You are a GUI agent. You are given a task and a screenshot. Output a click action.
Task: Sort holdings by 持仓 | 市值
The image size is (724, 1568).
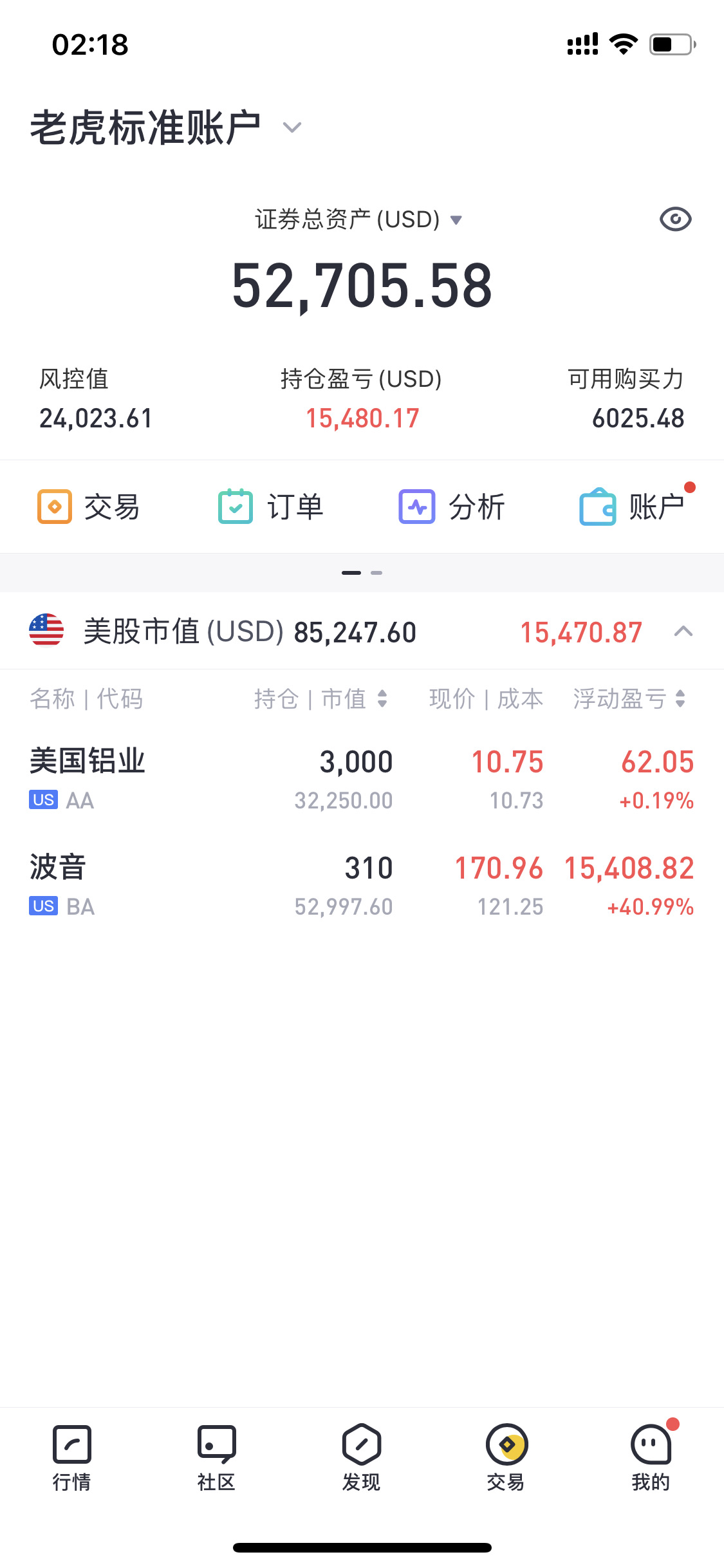coord(320,698)
